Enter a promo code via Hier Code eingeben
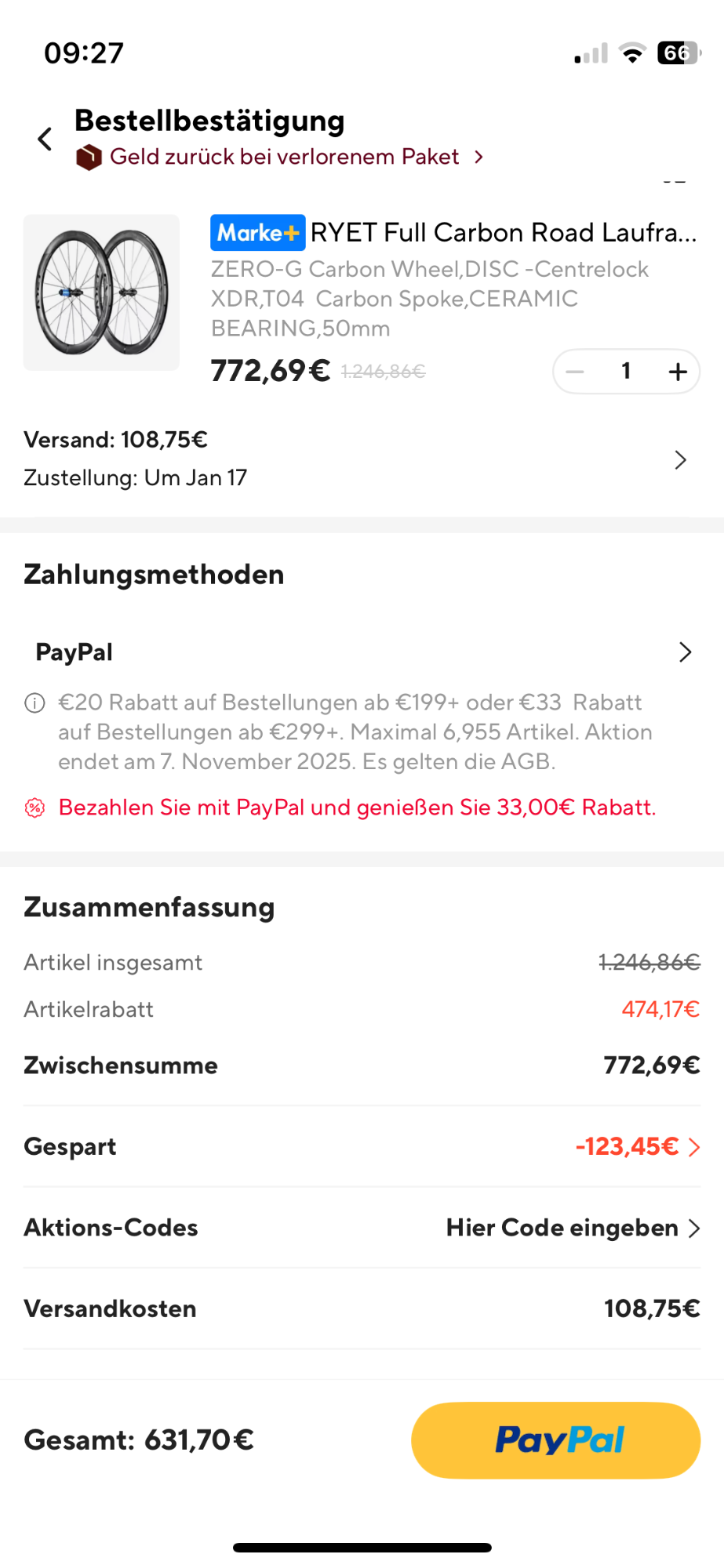The width and height of the screenshot is (724, 1568). 572,1228
